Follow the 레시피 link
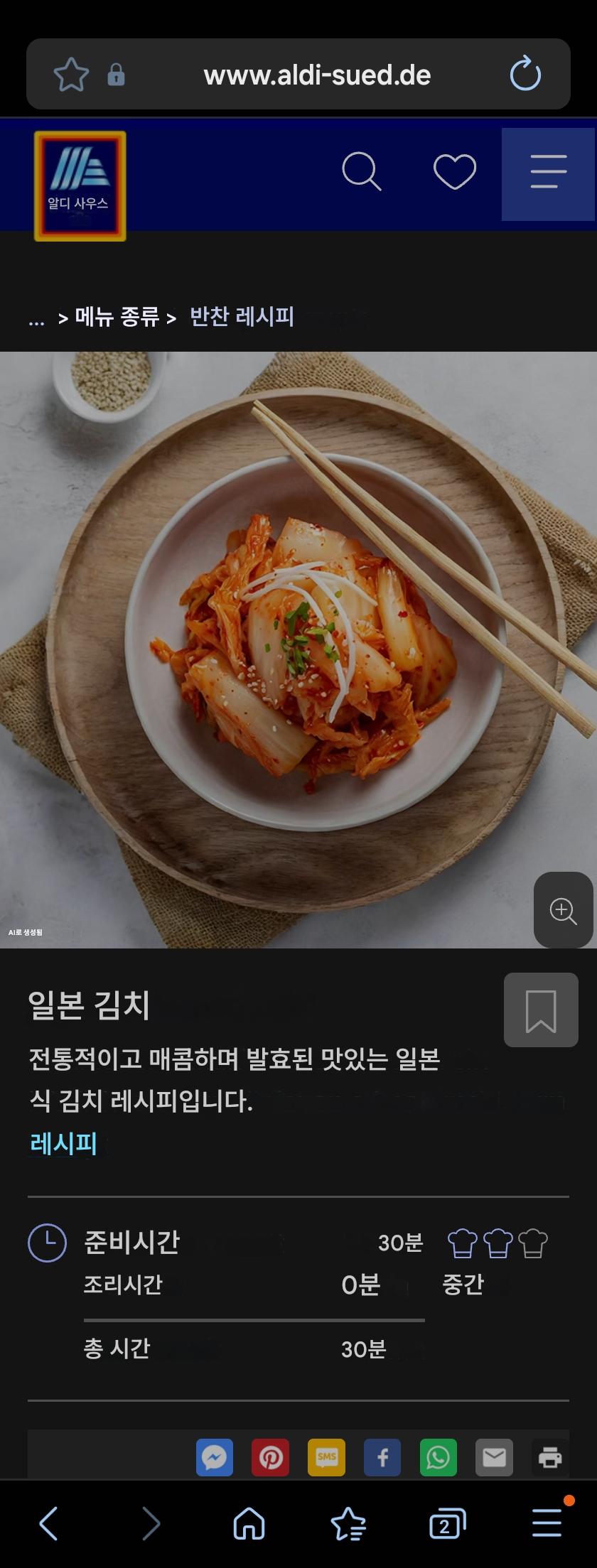 63,1143
